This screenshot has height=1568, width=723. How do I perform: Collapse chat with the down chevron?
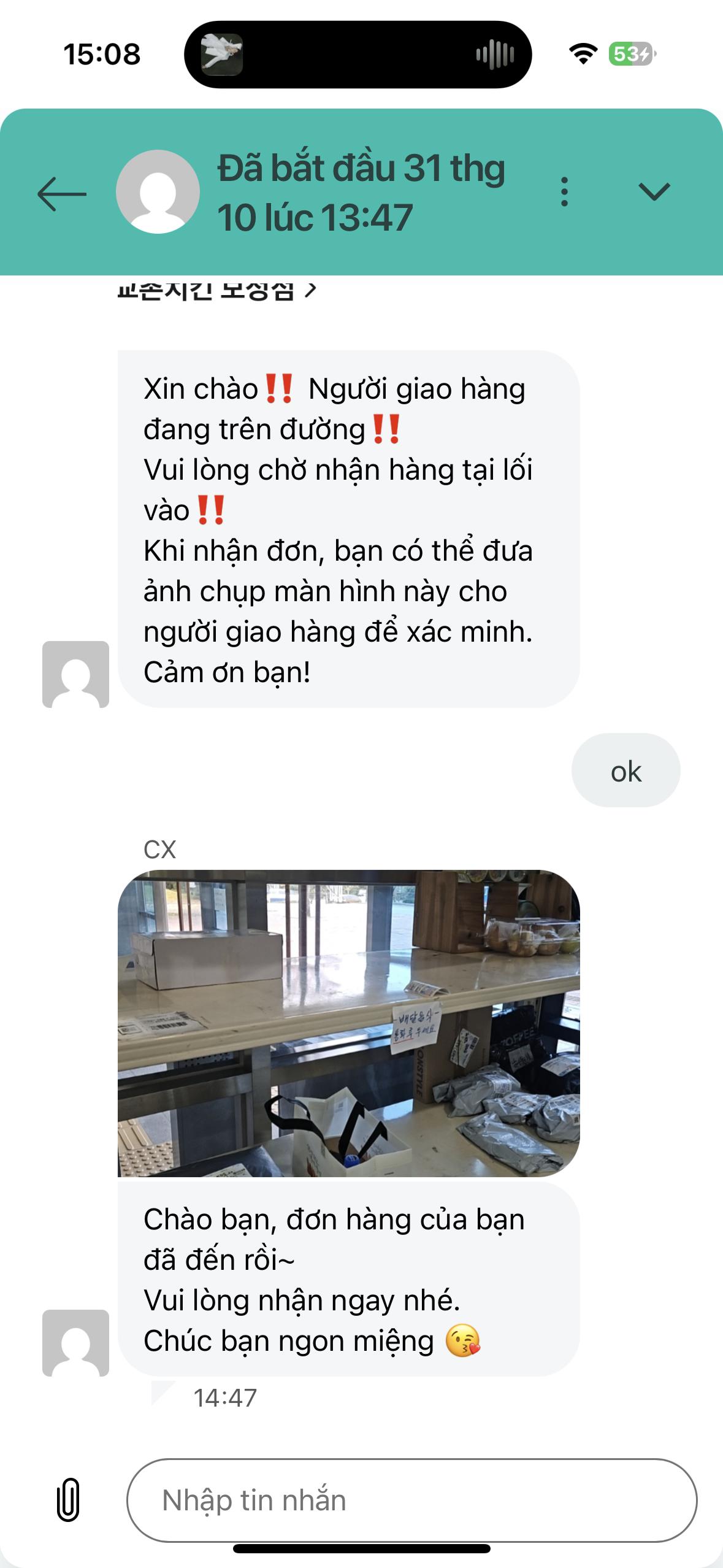pyautogui.click(x=654, y=192)
